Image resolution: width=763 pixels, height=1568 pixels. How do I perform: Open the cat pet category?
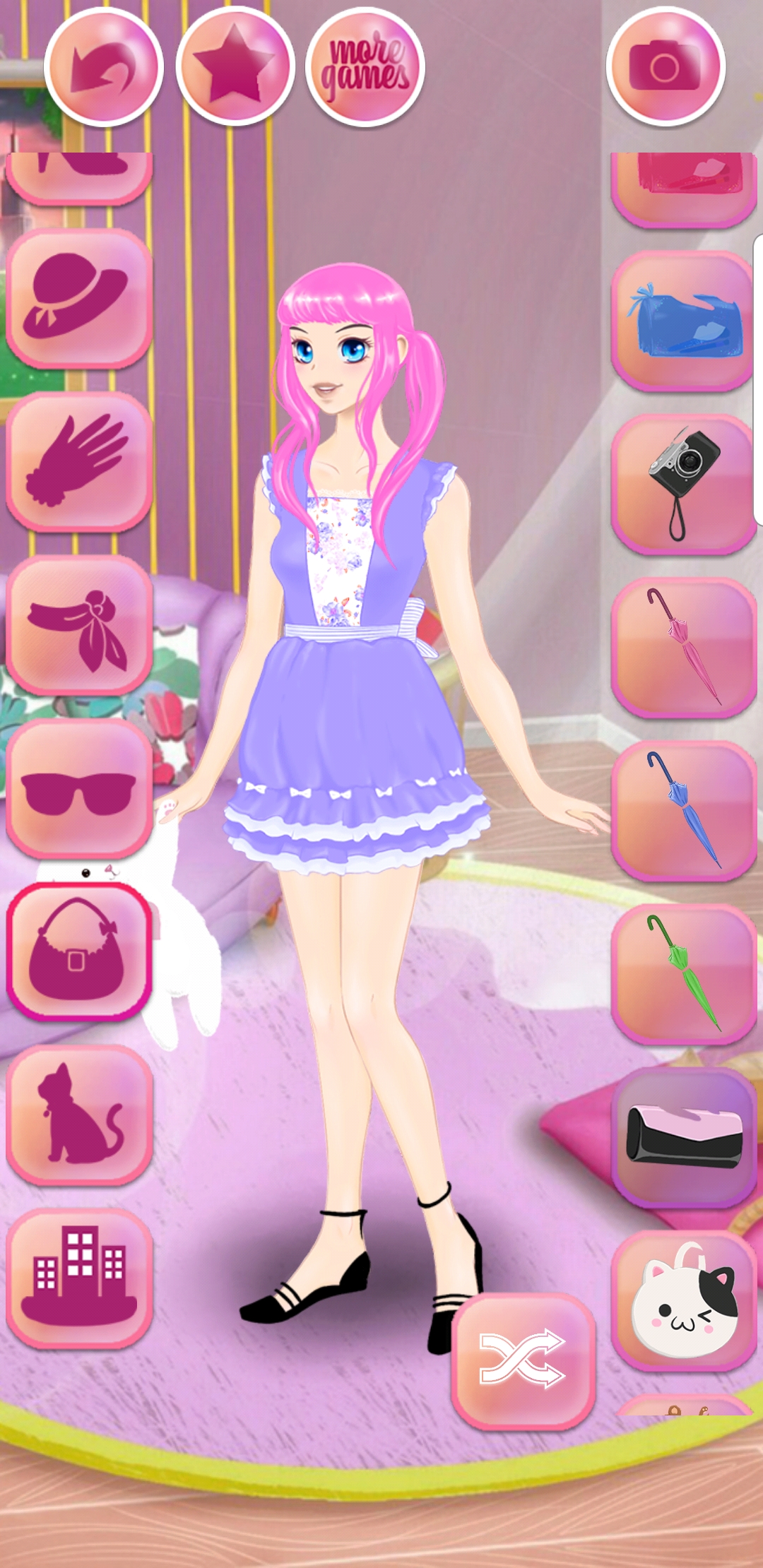(x=79, y=1115)
